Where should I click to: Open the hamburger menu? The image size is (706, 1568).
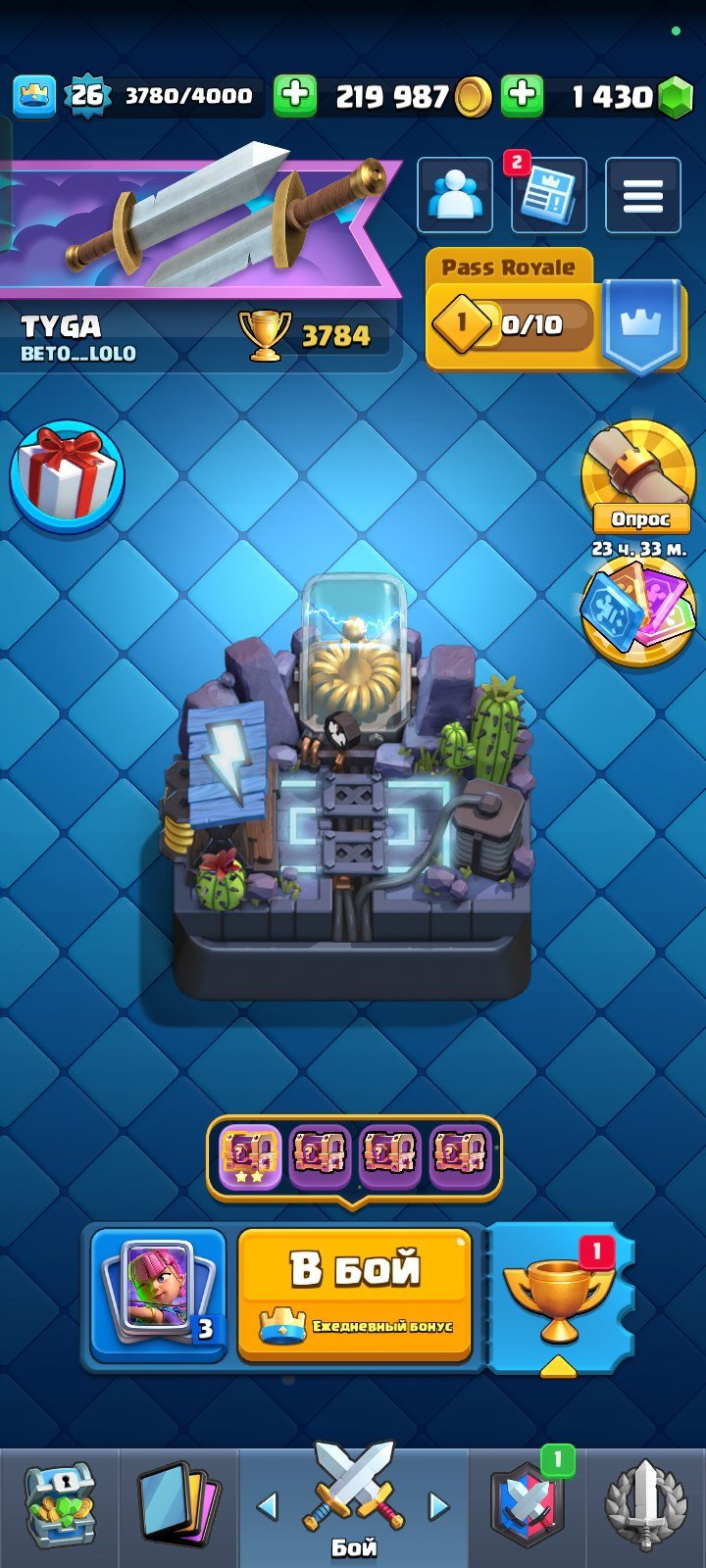pos(643,196)
